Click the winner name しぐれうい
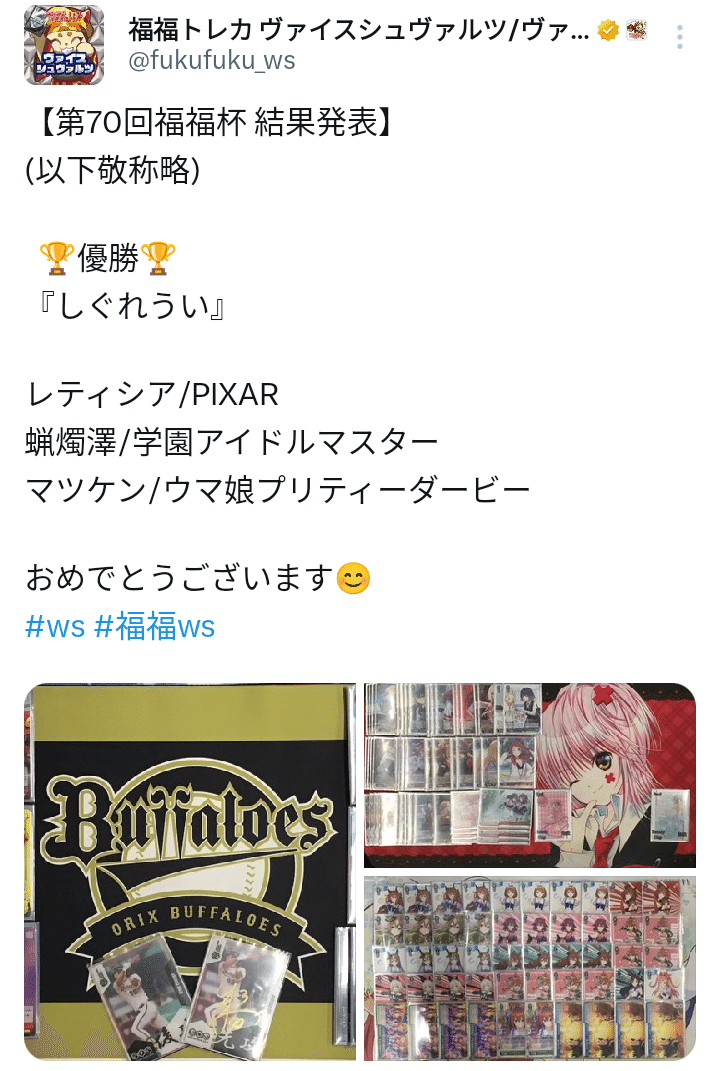Screen dimensions: 720x1071 (130, 305)
